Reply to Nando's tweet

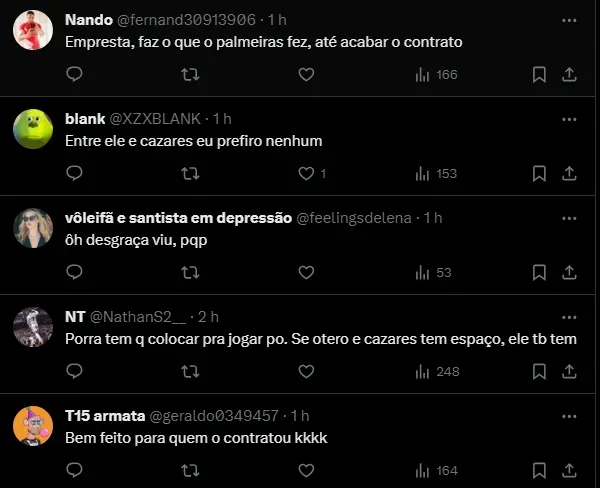click(x=74, y=74)
